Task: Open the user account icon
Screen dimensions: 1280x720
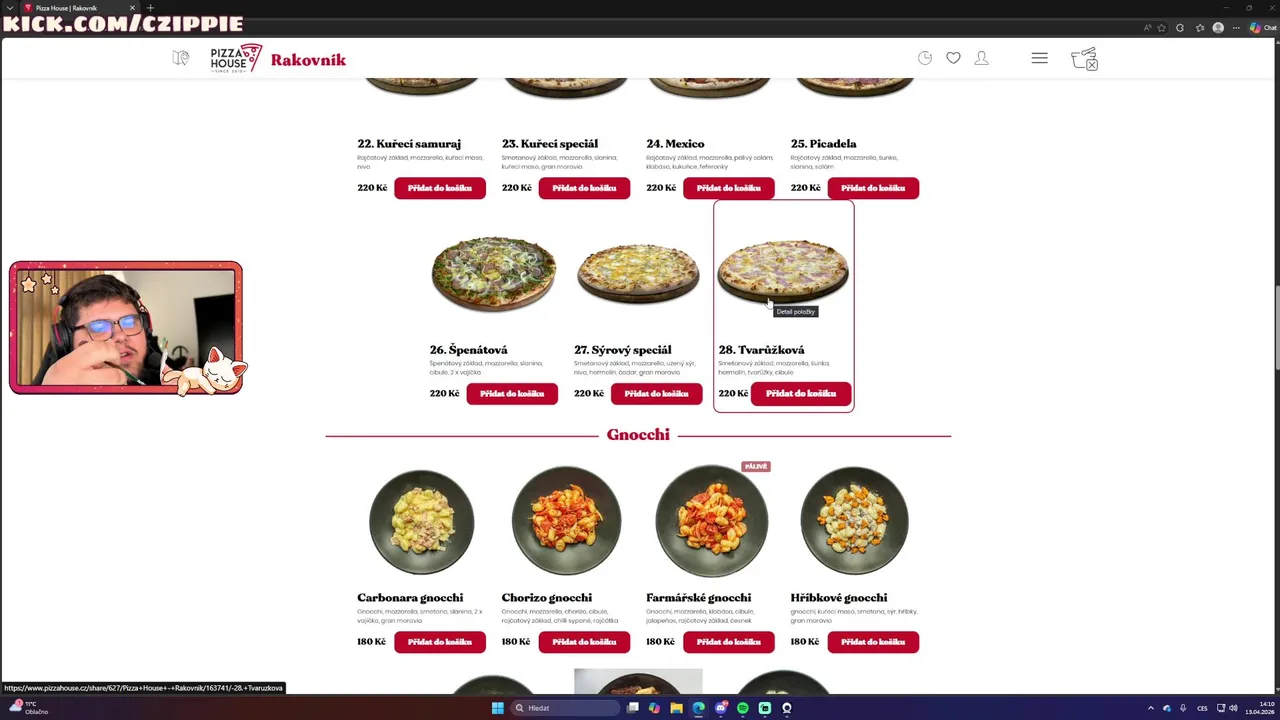Action: coord(981,59)
